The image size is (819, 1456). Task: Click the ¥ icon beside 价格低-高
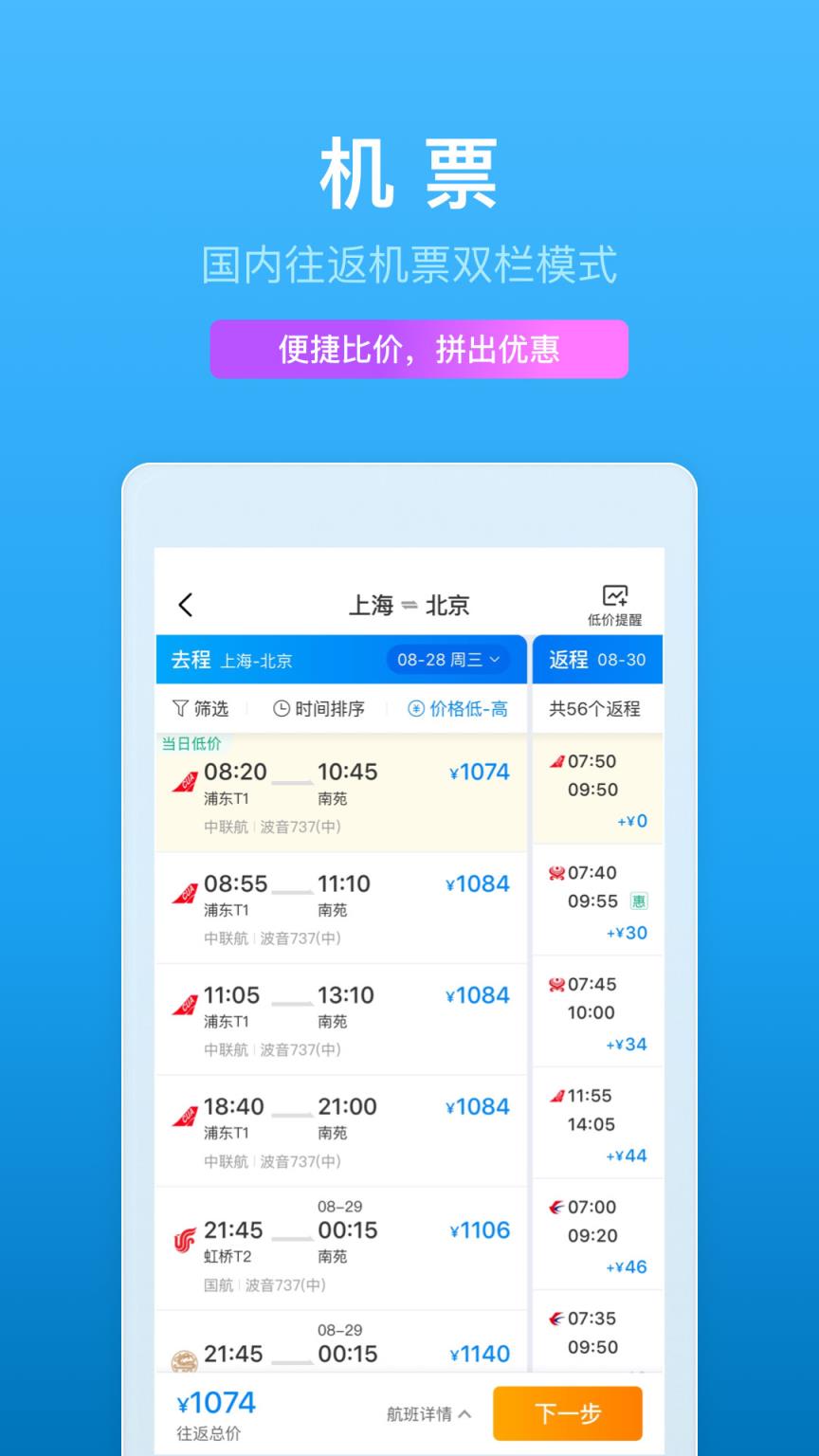(414, 708)
